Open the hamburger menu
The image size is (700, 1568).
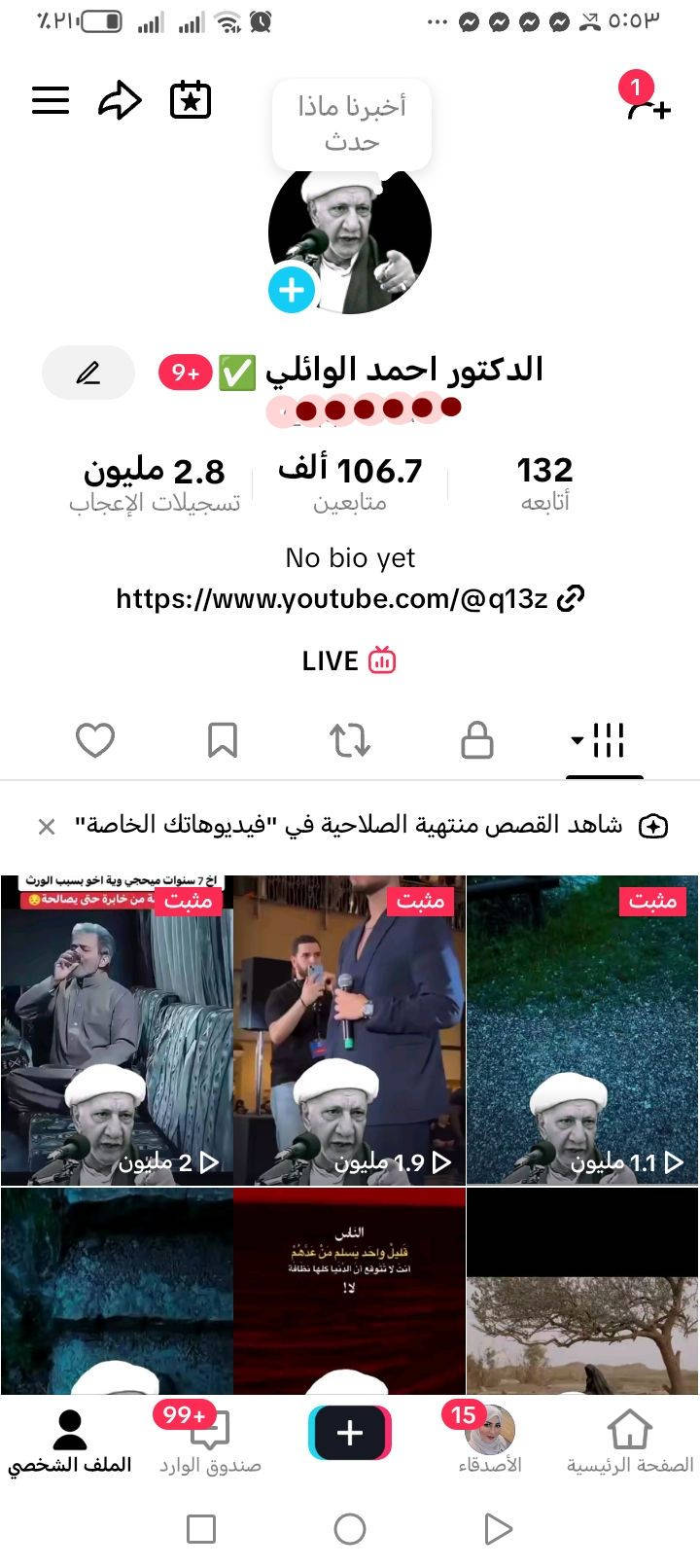pos(51,100)
